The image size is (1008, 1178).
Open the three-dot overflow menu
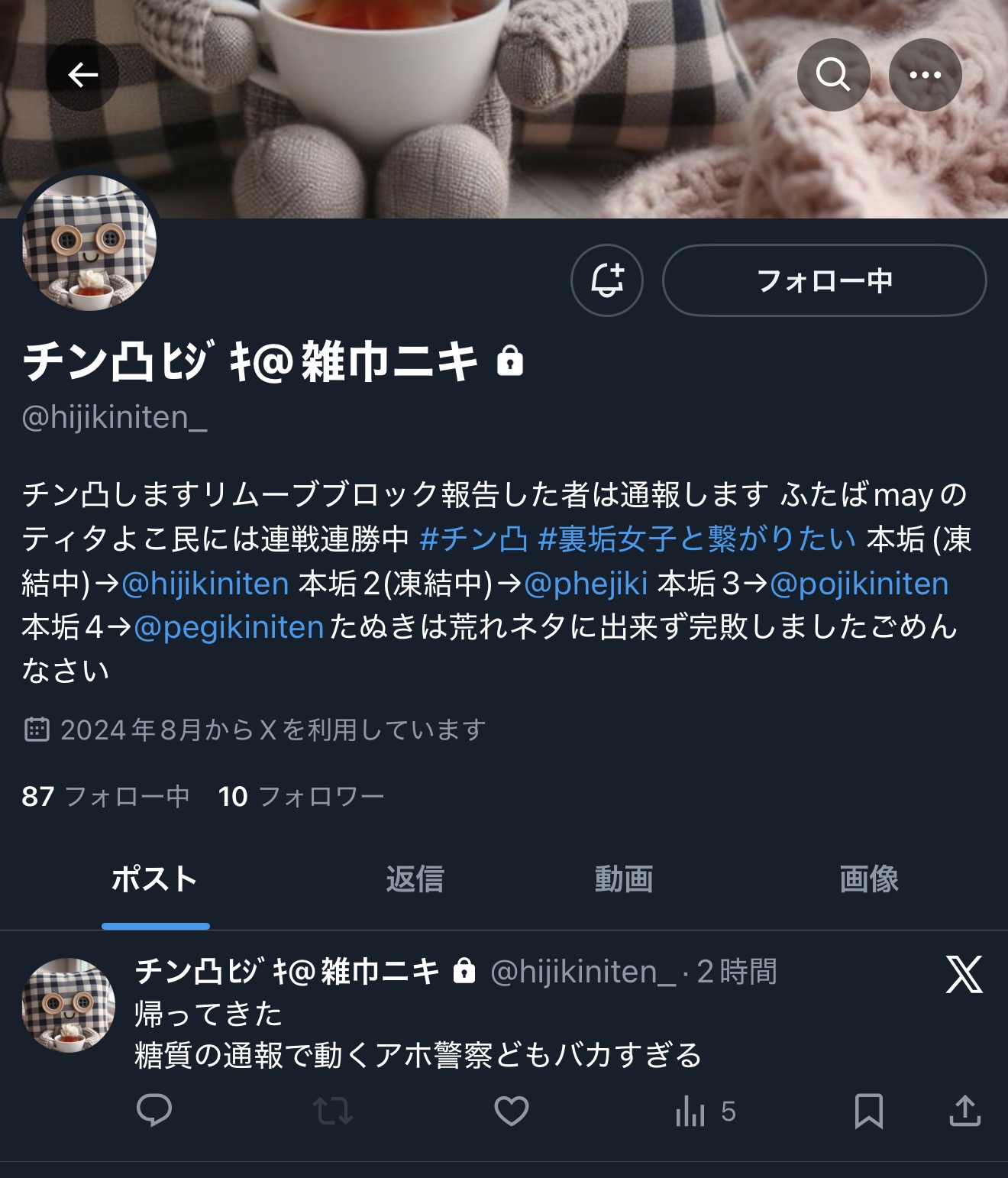(x=925, y=75)
